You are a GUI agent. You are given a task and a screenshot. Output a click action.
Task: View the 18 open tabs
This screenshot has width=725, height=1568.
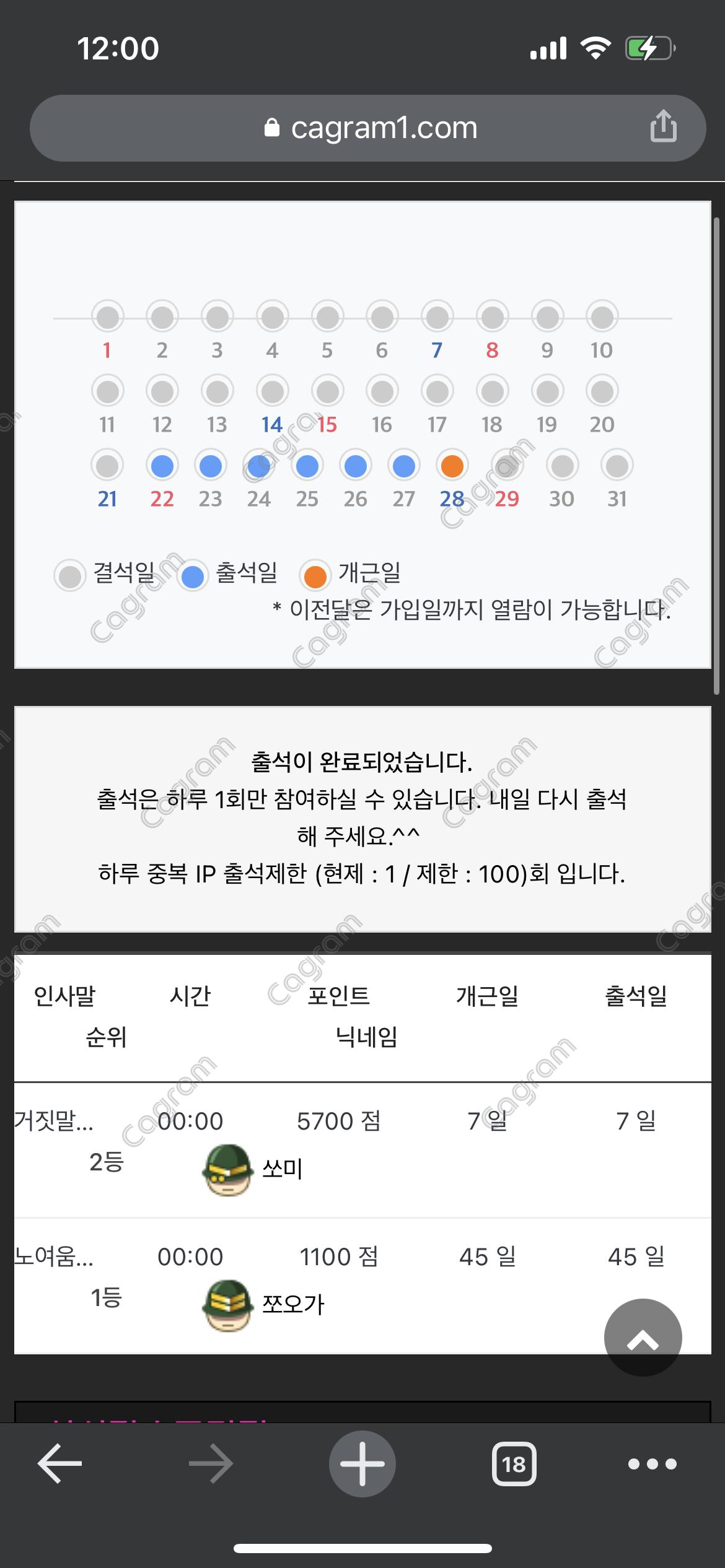pyautogui.click(x=514, y=1464)
